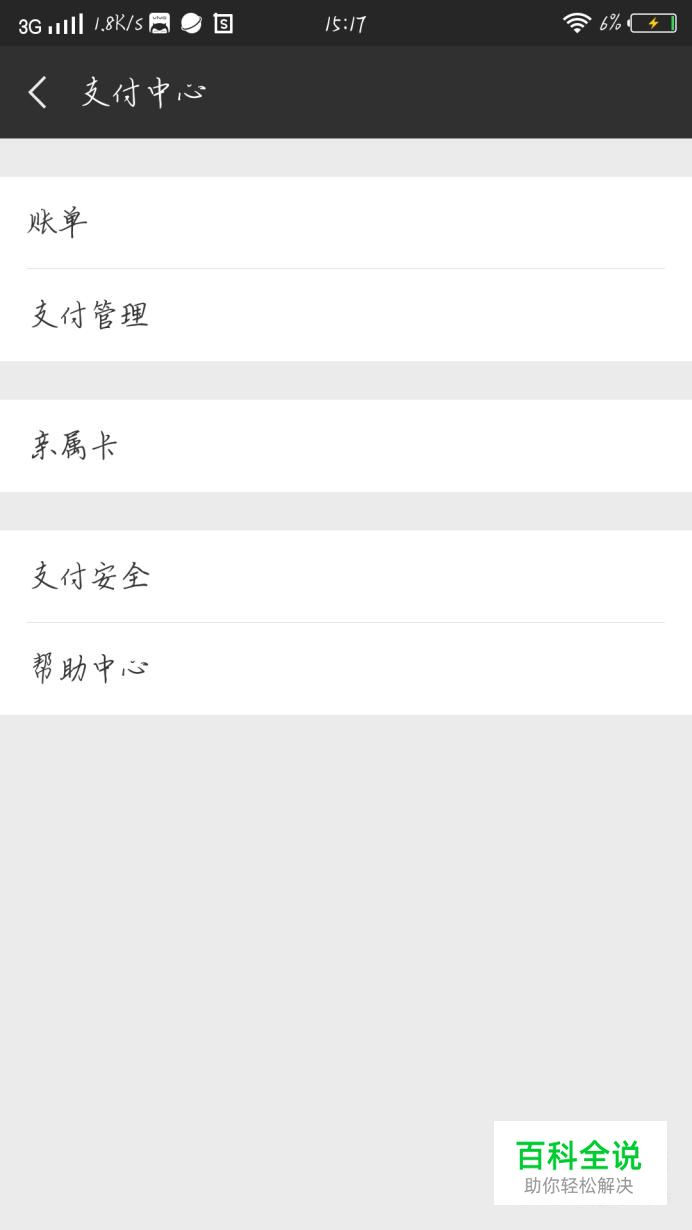Open the 账单 row
Viewport: 692px width, 1230px height.
[346, 223]
